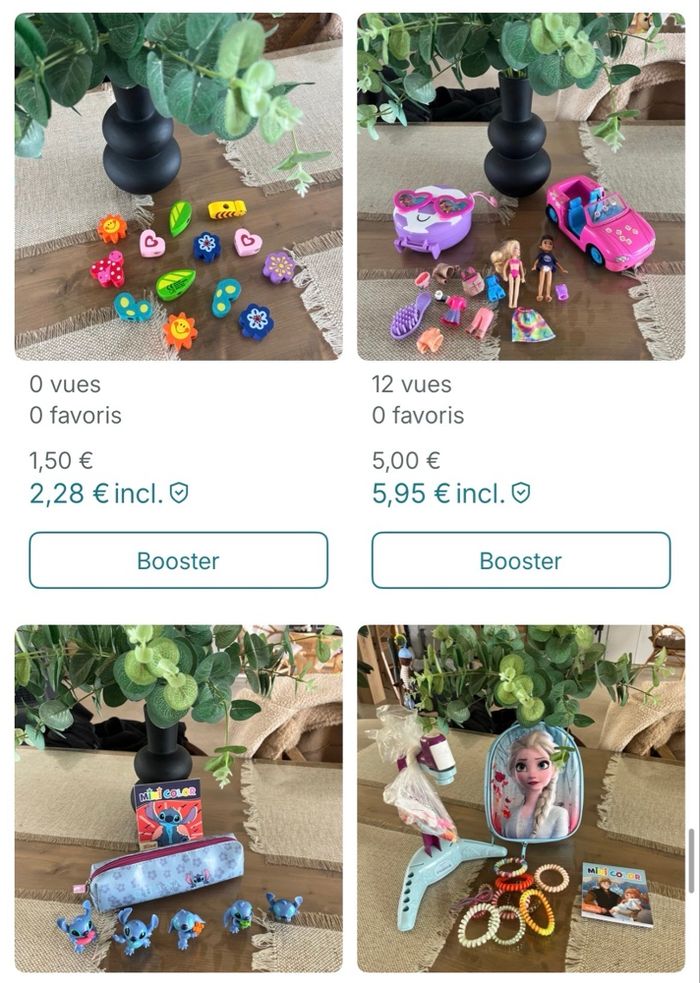View the Elsa bag and hair ties listing

click(x=520, y=798)
